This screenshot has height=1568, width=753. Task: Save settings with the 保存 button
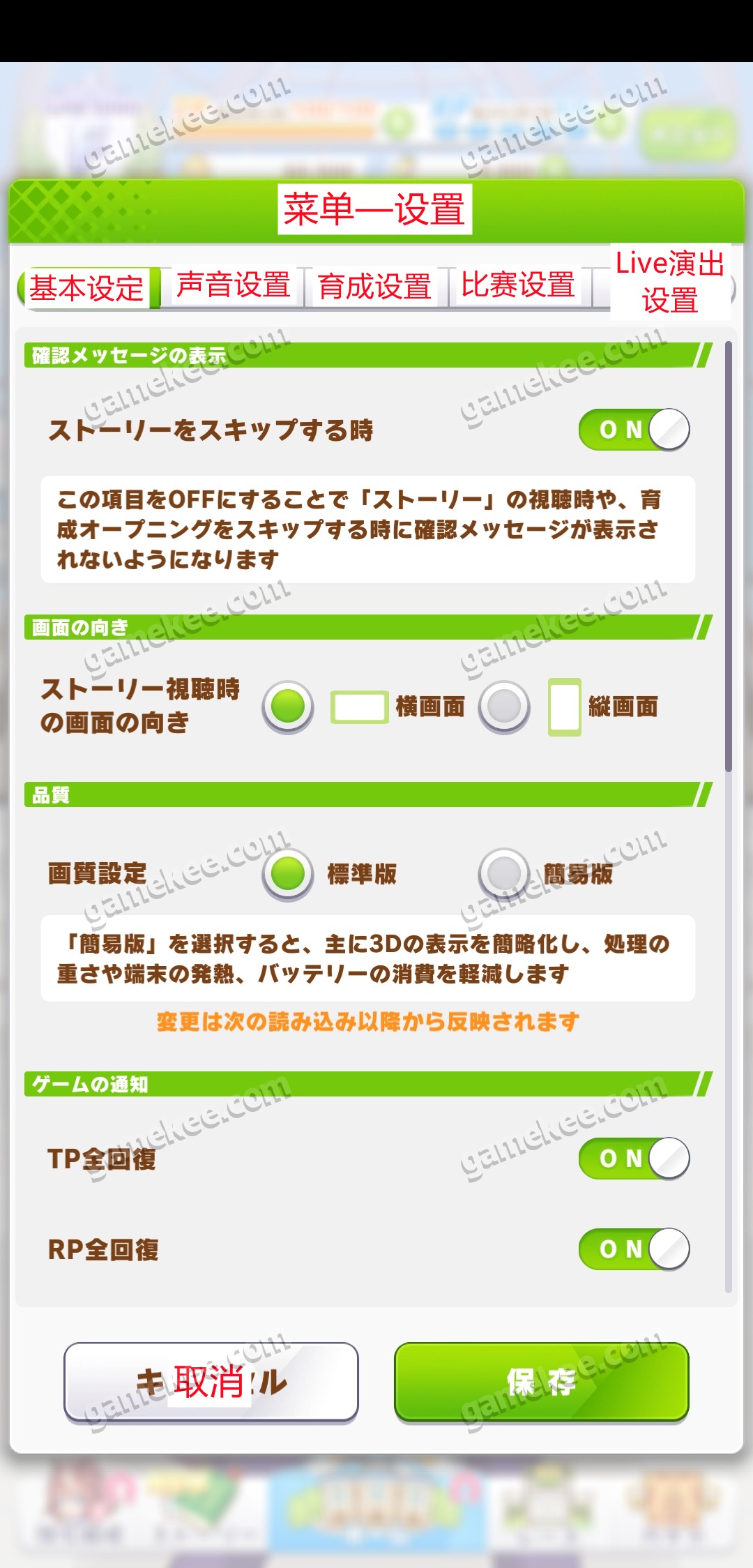[x=542, y=1382]
